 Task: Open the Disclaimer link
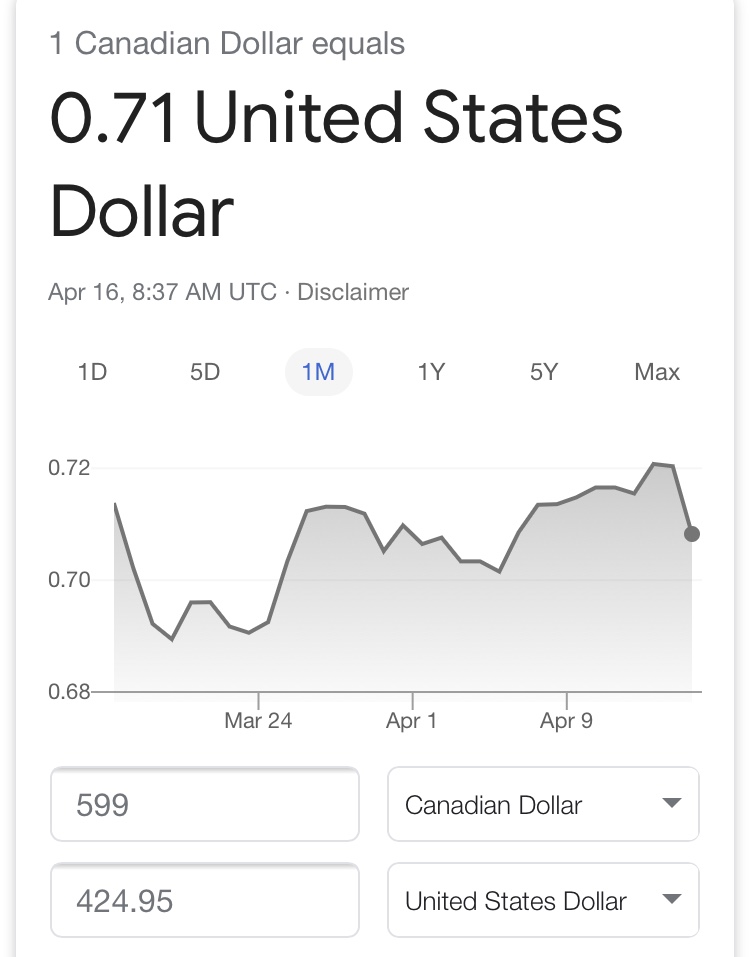(x=353, y=292)
